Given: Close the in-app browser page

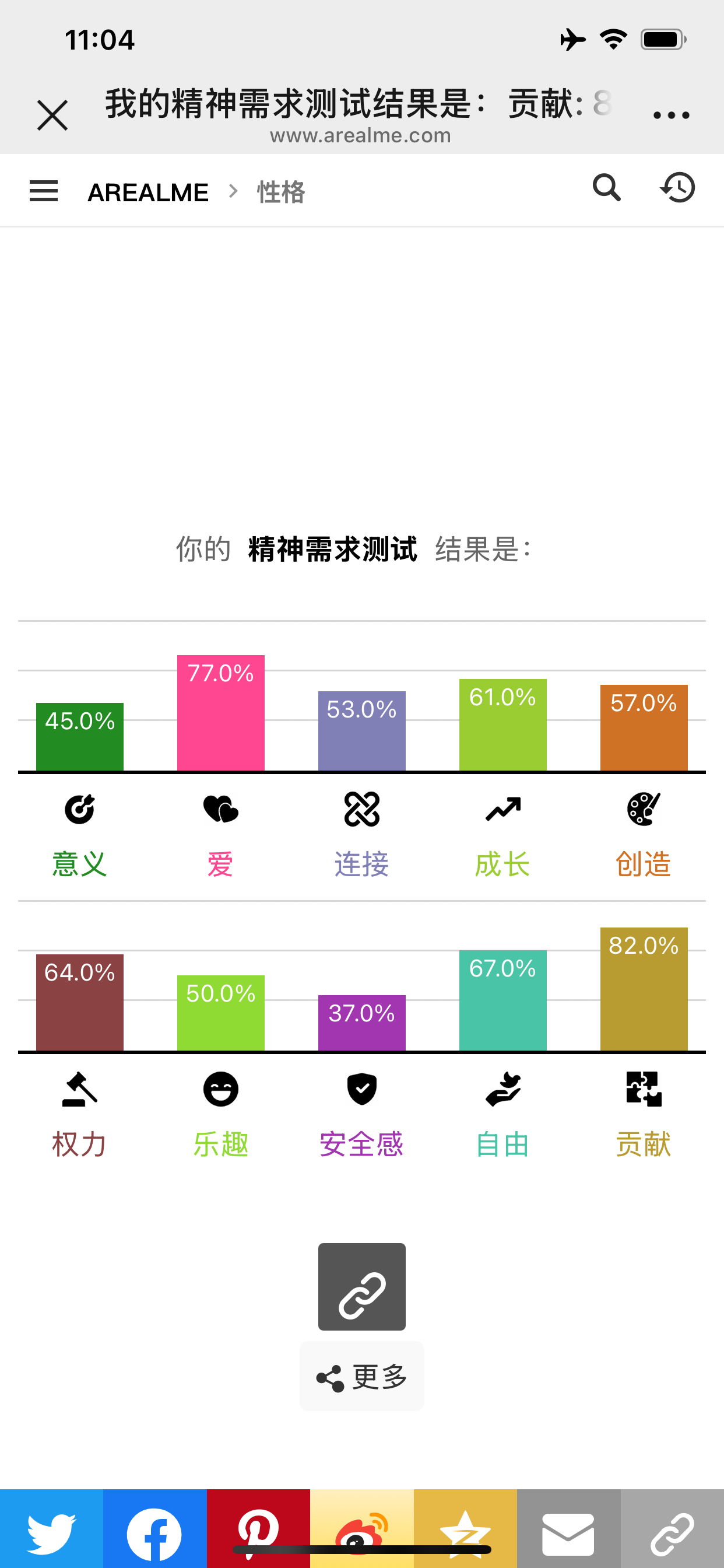Looking at the screenshot, I should click(52, 115).
